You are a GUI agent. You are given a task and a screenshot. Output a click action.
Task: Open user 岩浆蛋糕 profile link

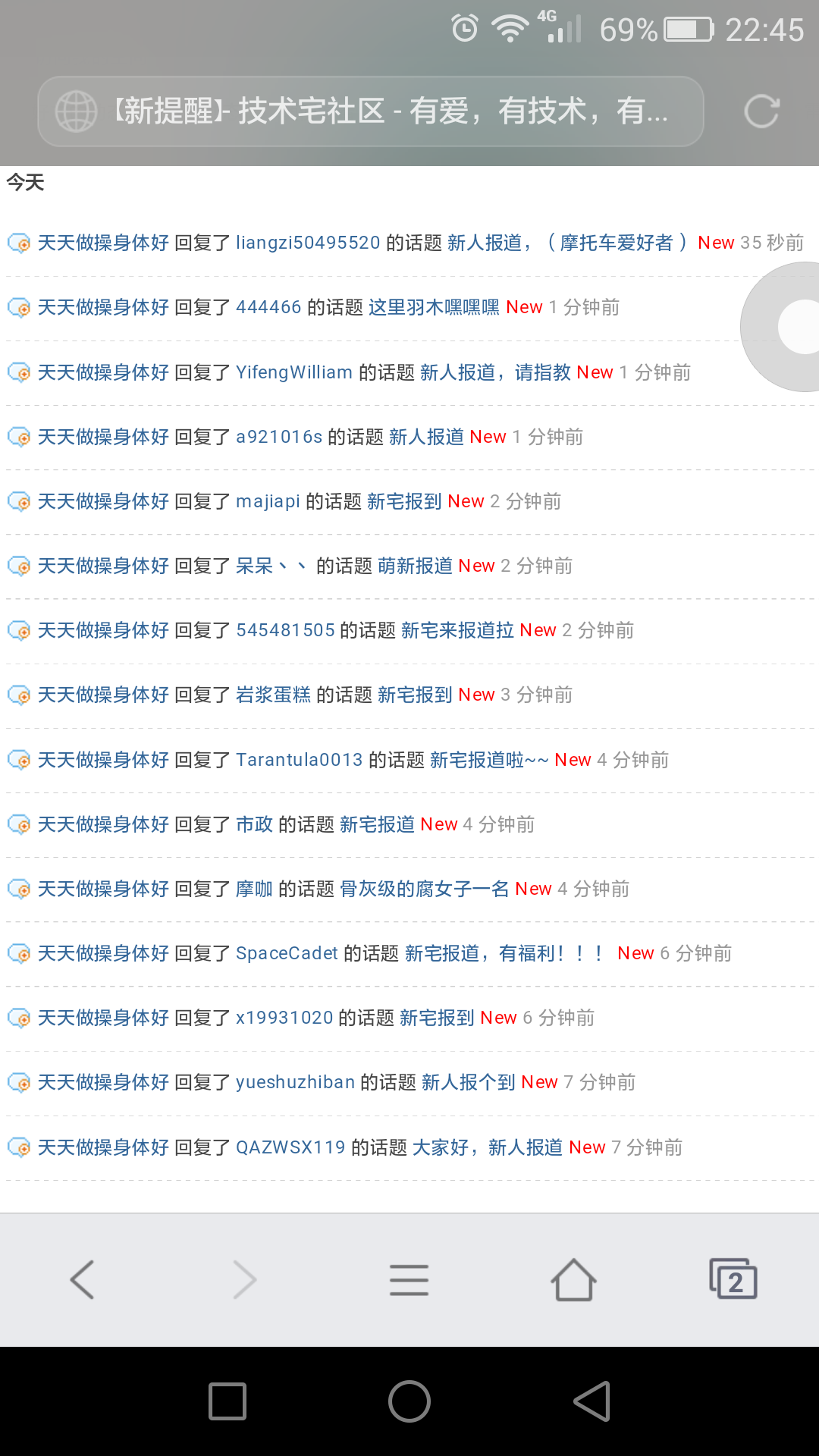(273, 695)
